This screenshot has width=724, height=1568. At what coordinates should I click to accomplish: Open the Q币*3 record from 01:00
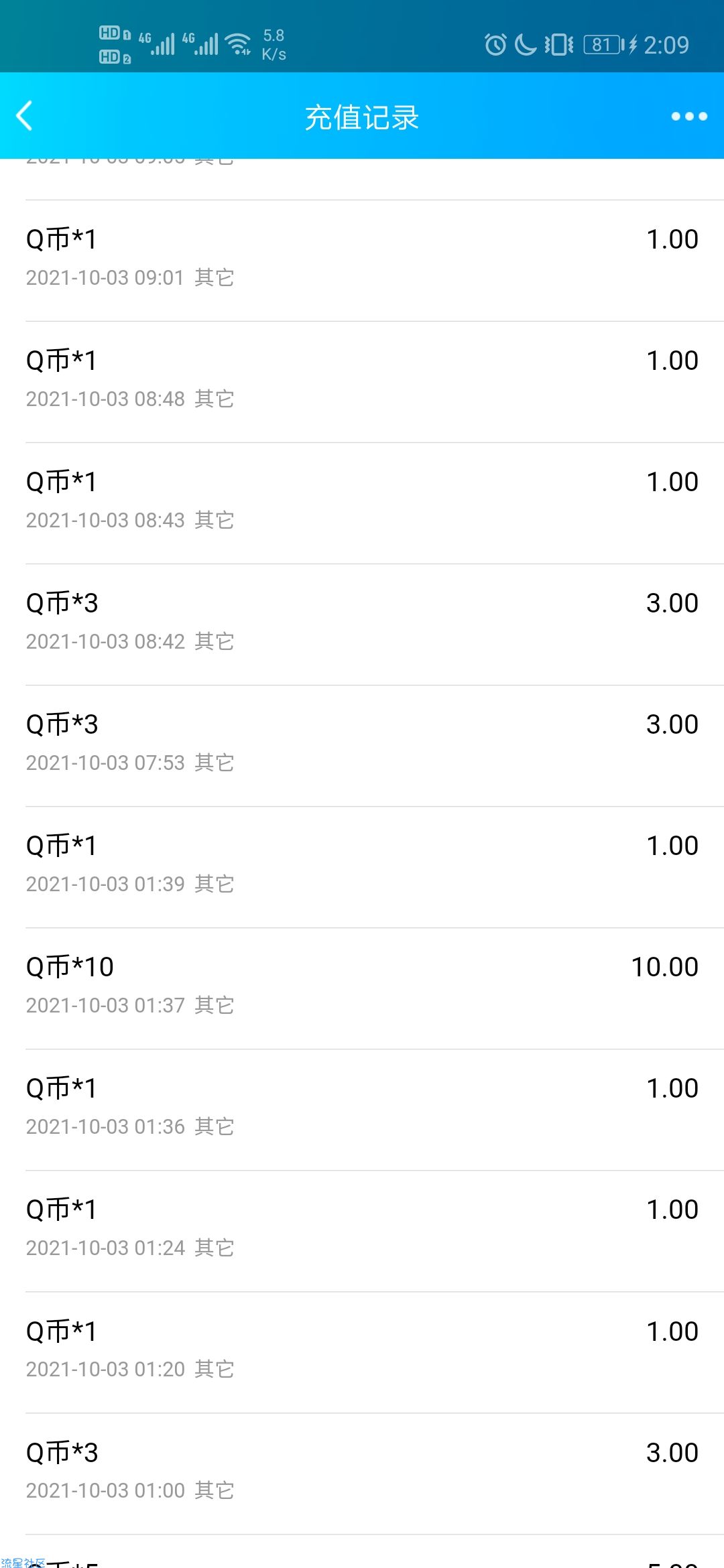pyautogui.click(x=362, y=1474)
